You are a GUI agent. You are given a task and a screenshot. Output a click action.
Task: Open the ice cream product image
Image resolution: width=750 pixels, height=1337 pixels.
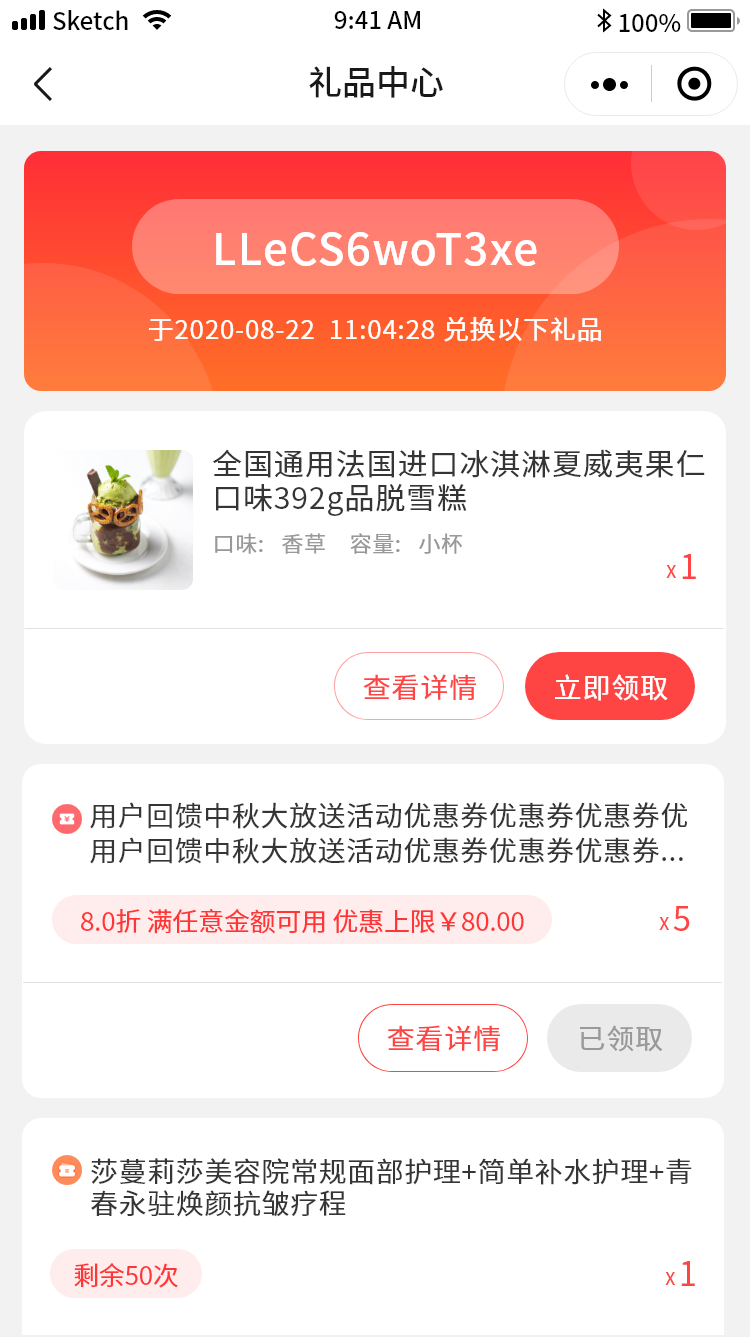[123, 520]
